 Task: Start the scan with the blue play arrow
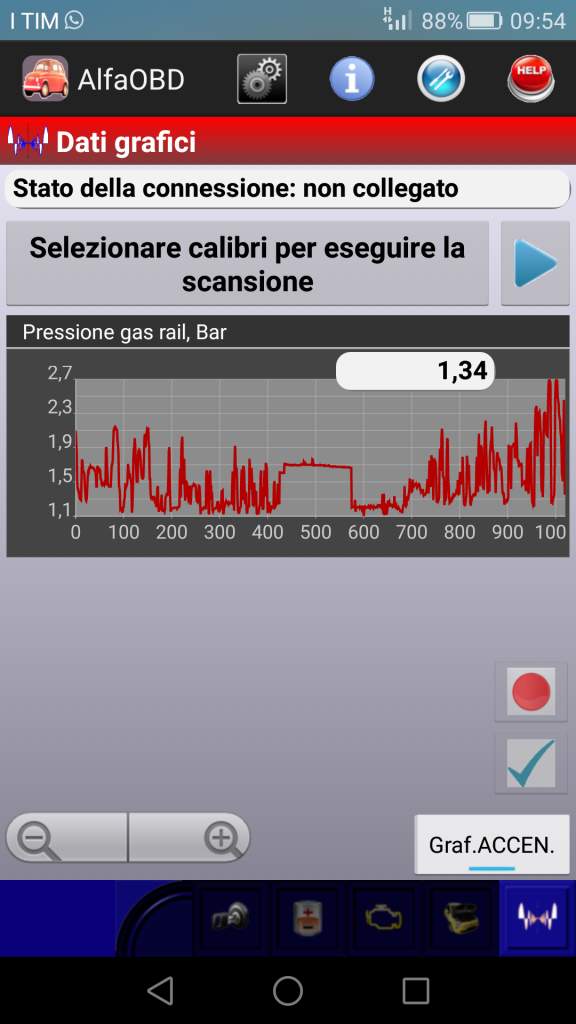pos(535,264)
